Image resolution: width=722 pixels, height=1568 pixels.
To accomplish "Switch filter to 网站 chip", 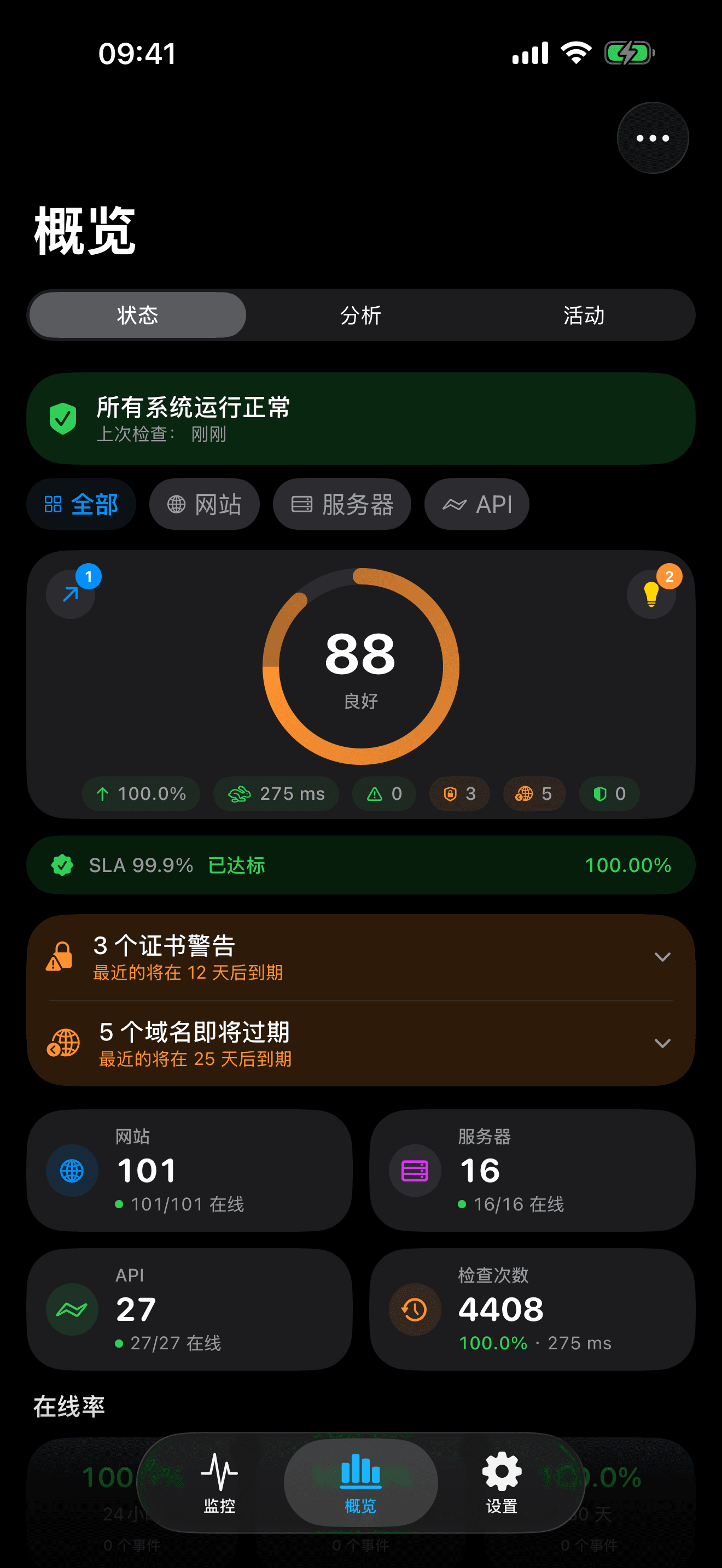I will click(x=204, y=504).
